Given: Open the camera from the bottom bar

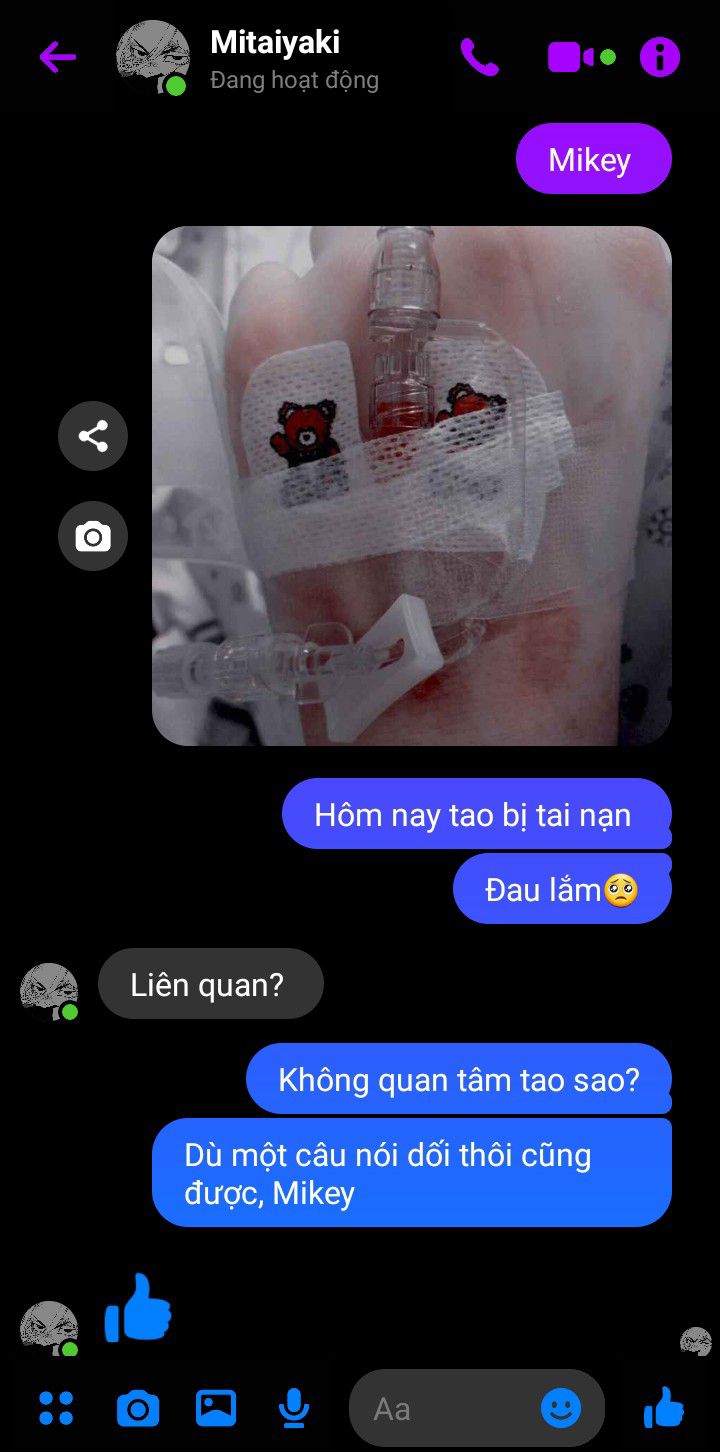Looking at the screenshot, I should pyautogui.click(x=137, y=1408).
